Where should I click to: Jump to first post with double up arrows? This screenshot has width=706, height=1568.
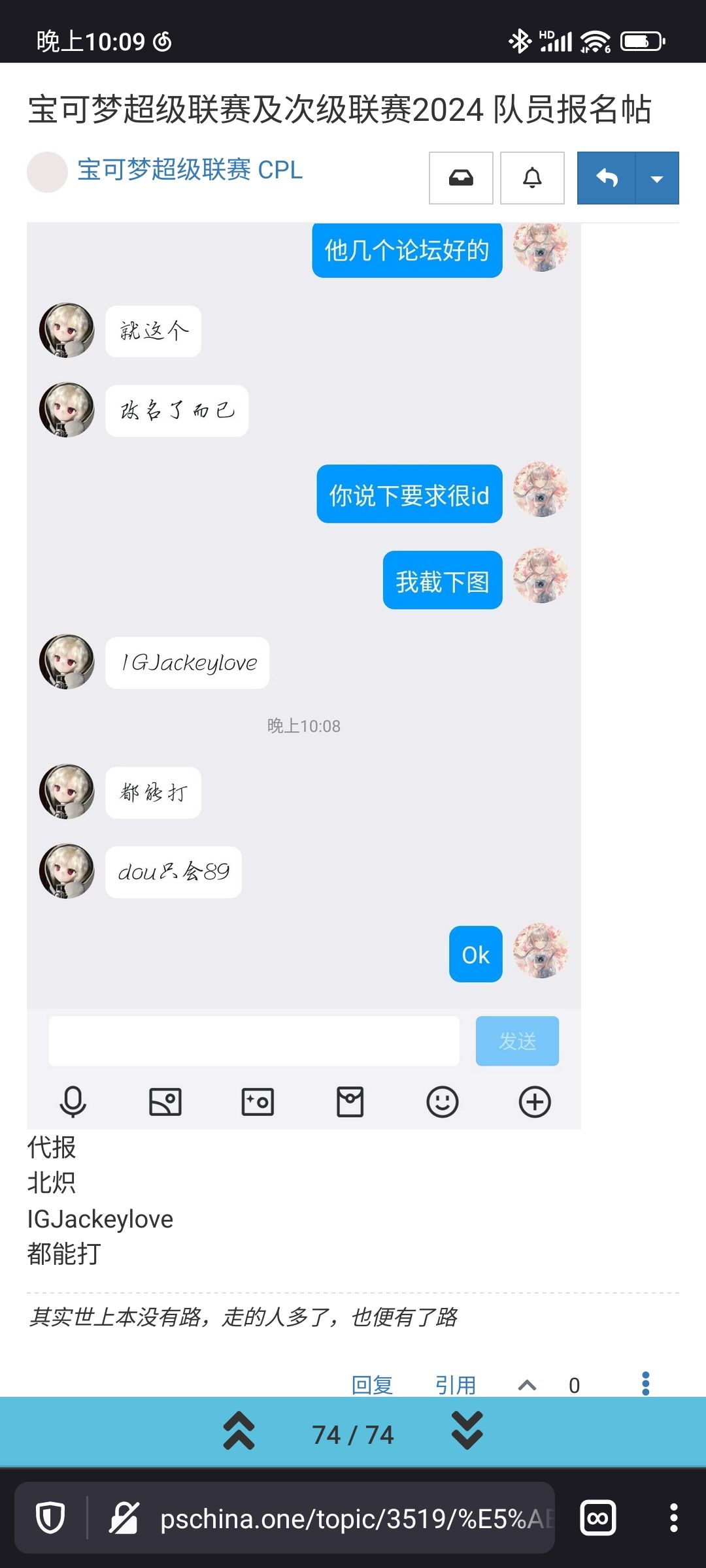[x=239, y=1431]
